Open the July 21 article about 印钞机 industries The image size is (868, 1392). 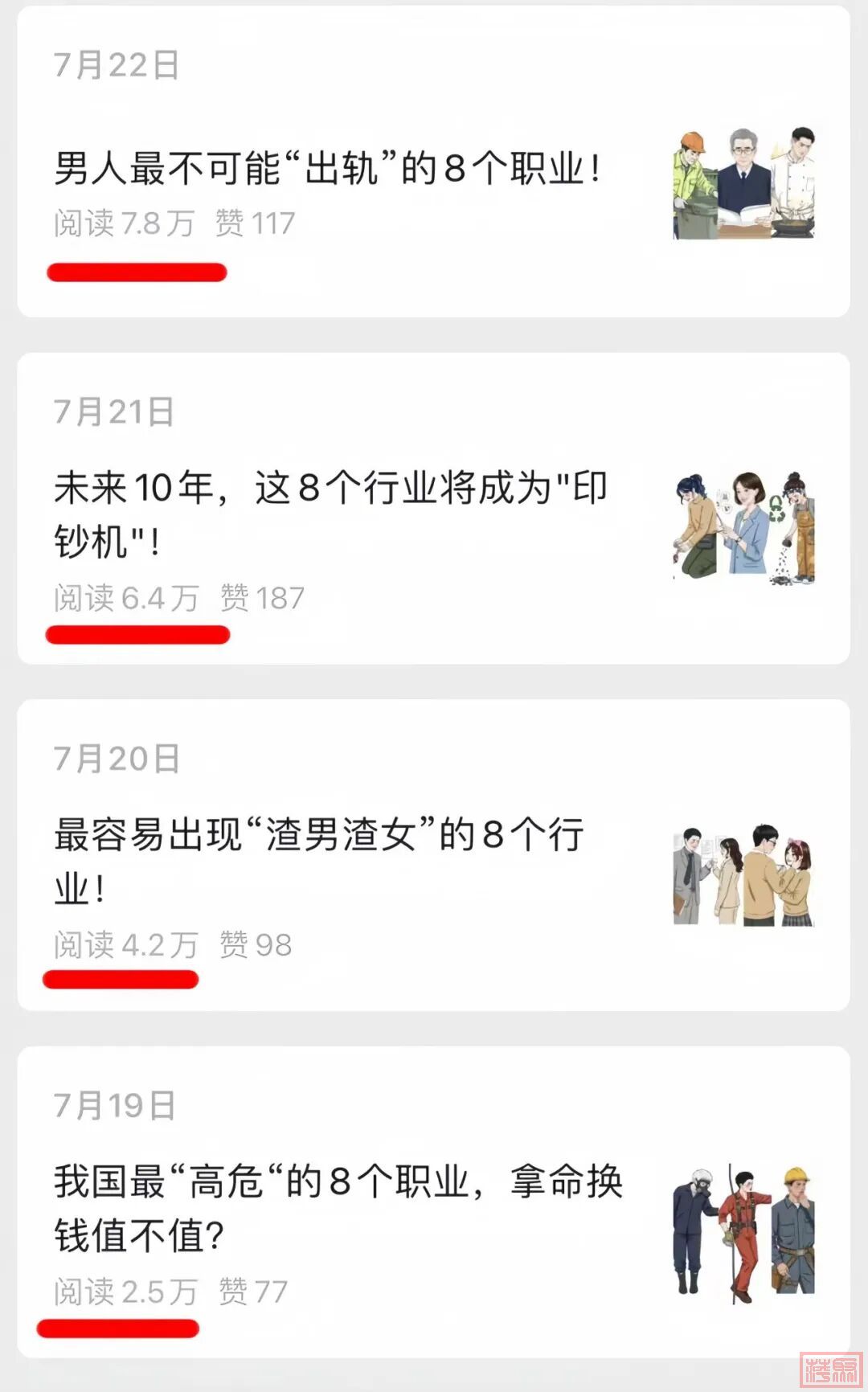(x=330, y=513)
